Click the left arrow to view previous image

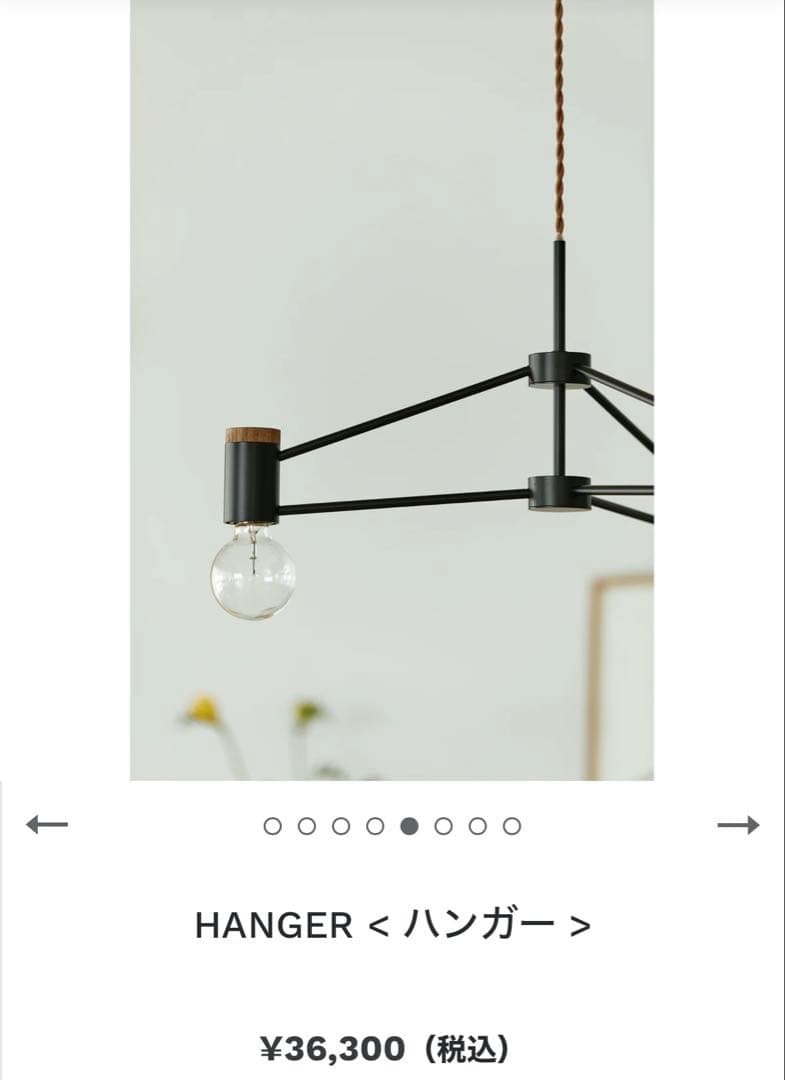[44, 826]
